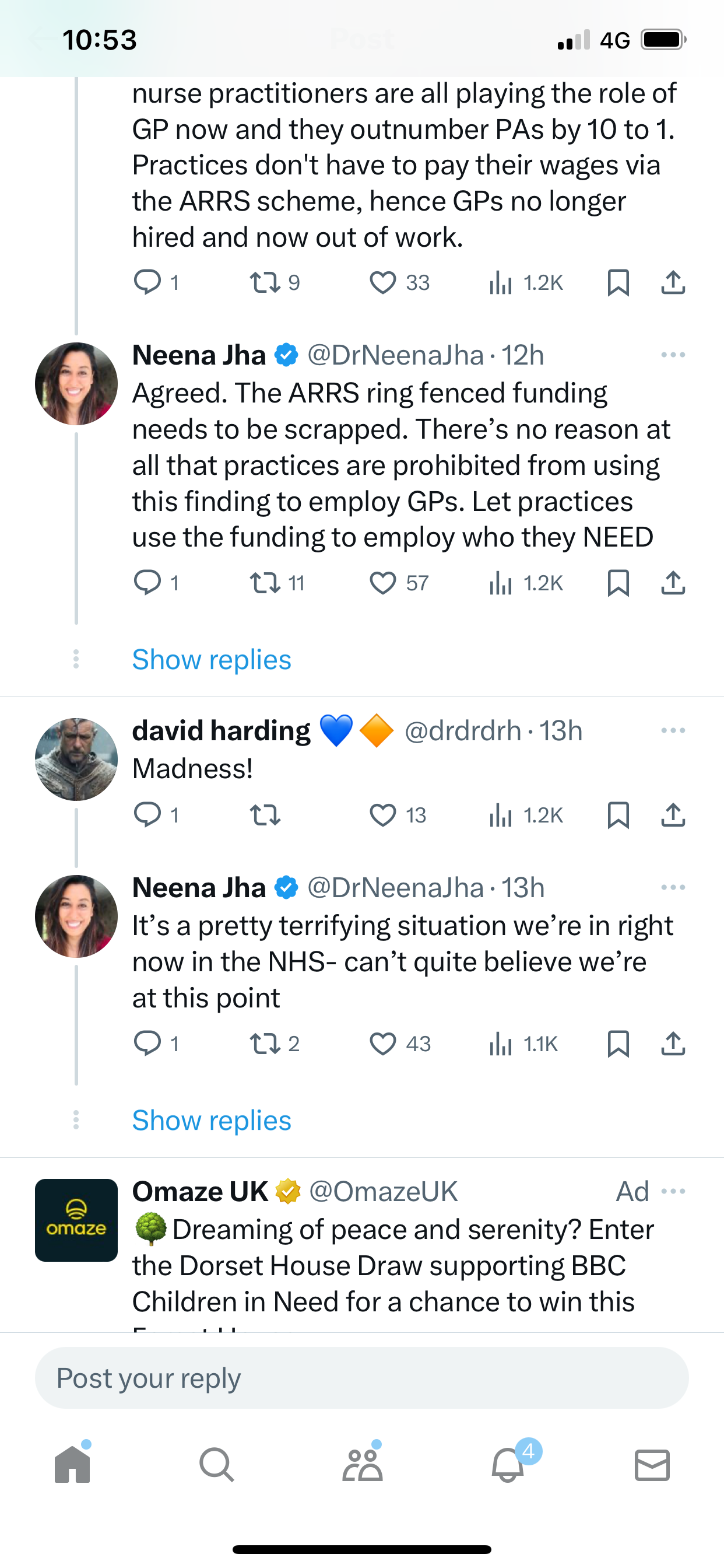Go to the Home tab
The height and width of the screenshot is (1568, 724).
click(x=72, y=1464)
